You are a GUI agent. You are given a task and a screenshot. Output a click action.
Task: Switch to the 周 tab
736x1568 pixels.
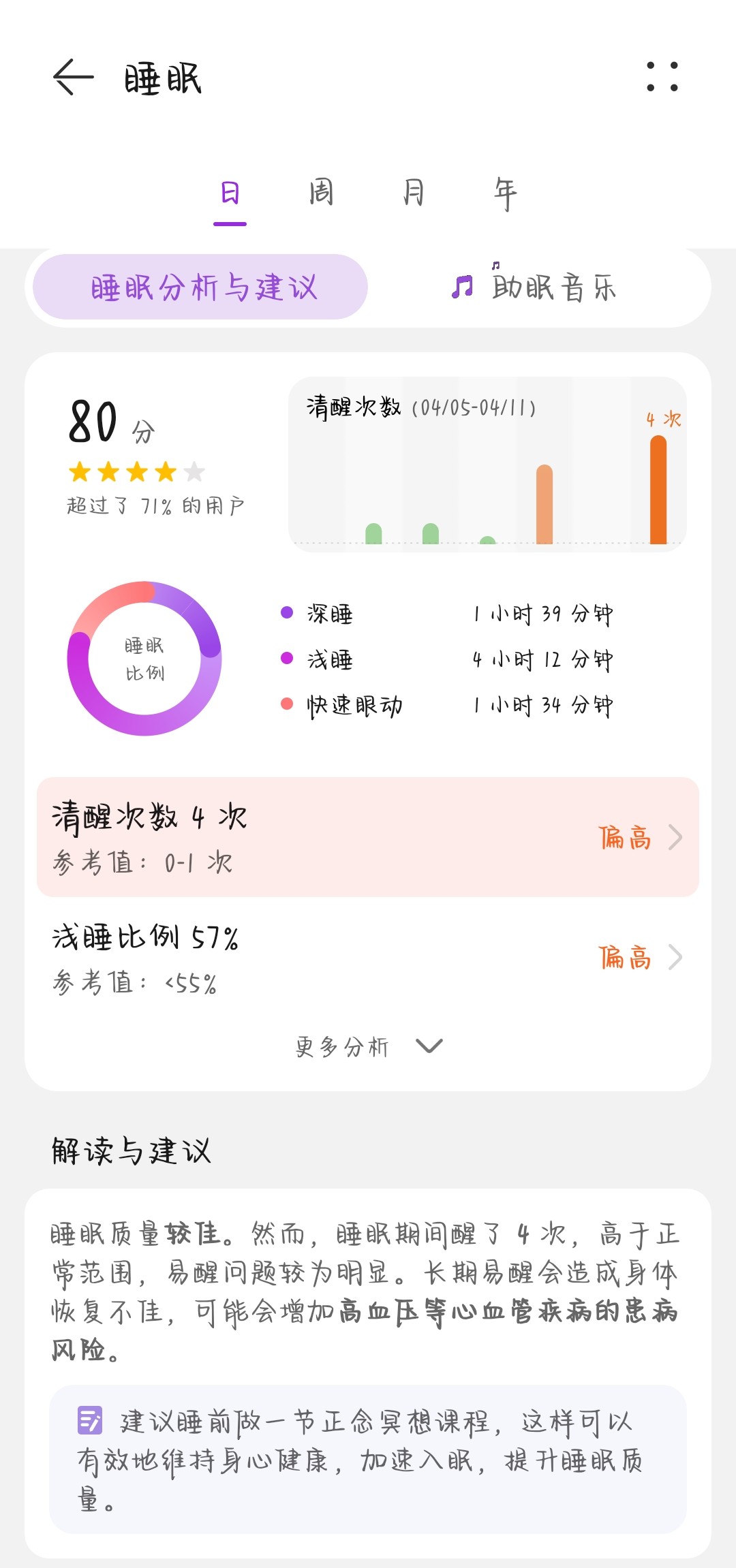click(321, 193)
